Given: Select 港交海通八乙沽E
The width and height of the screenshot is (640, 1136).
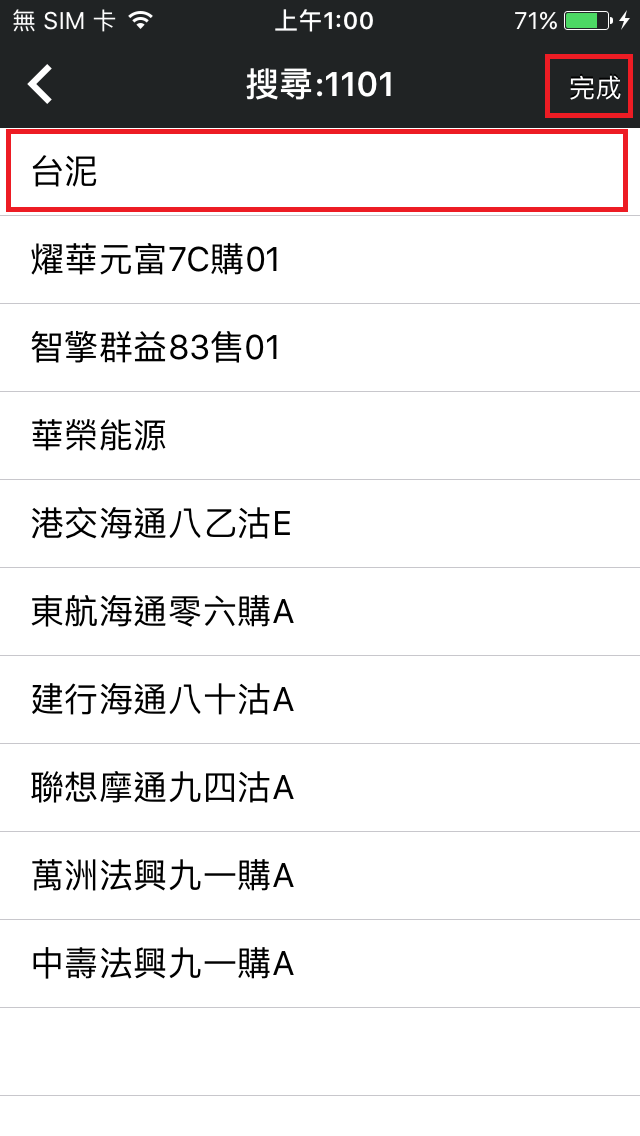Looking at the screenshot, I should pos(320,524).
